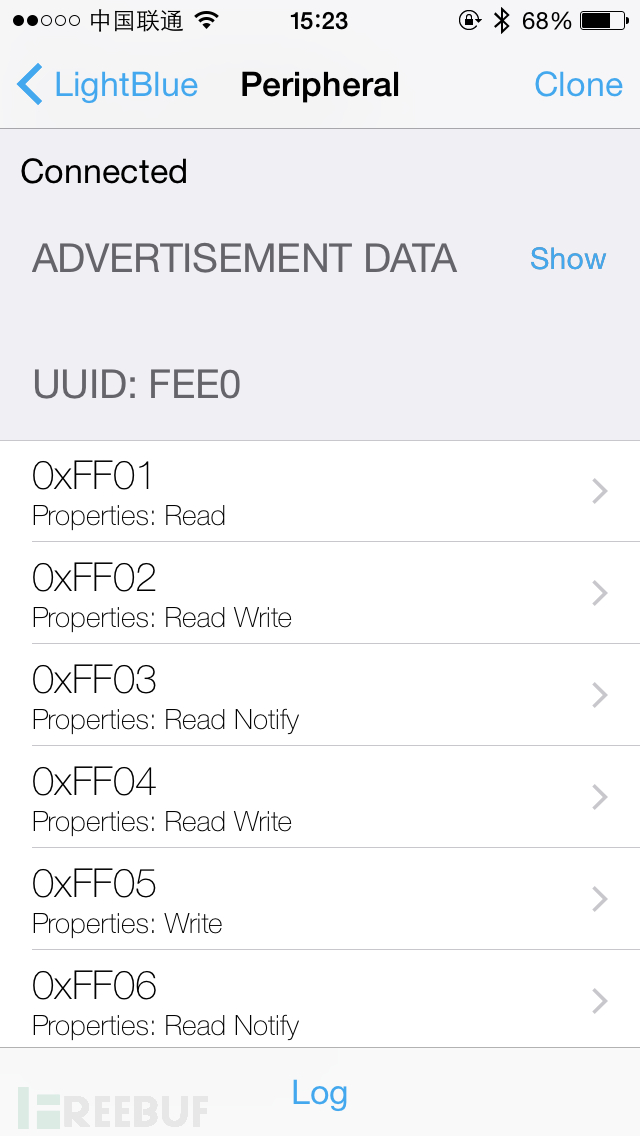View details for 0xFF04
The width and height of the screenshot is (640, 1136).
tap(320, 798)
